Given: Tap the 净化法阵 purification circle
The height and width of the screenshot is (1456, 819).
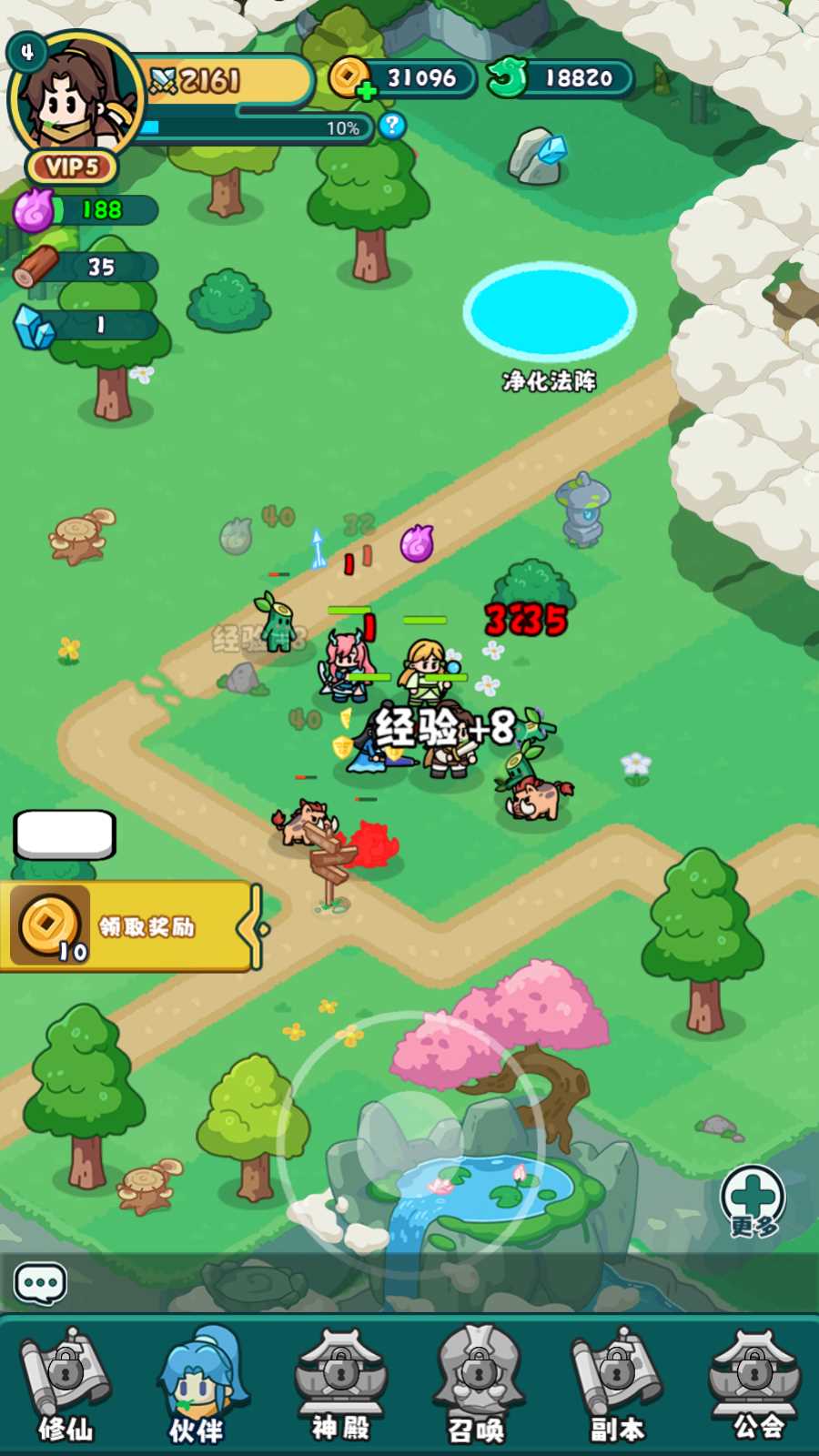Looking at the screenshot, I should 549,312.
